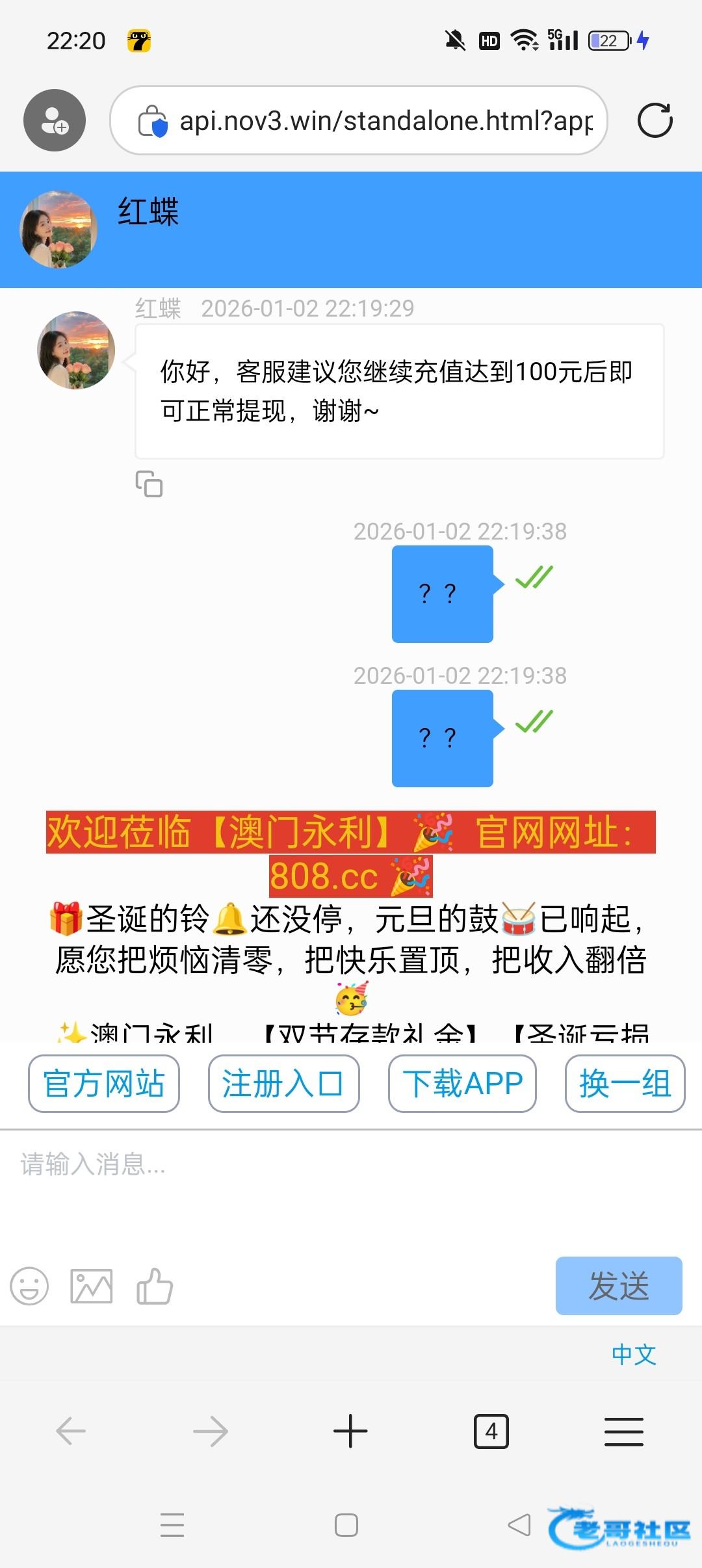Copy the message from 红蝶

pyautogui.click(x=149, y=484)
